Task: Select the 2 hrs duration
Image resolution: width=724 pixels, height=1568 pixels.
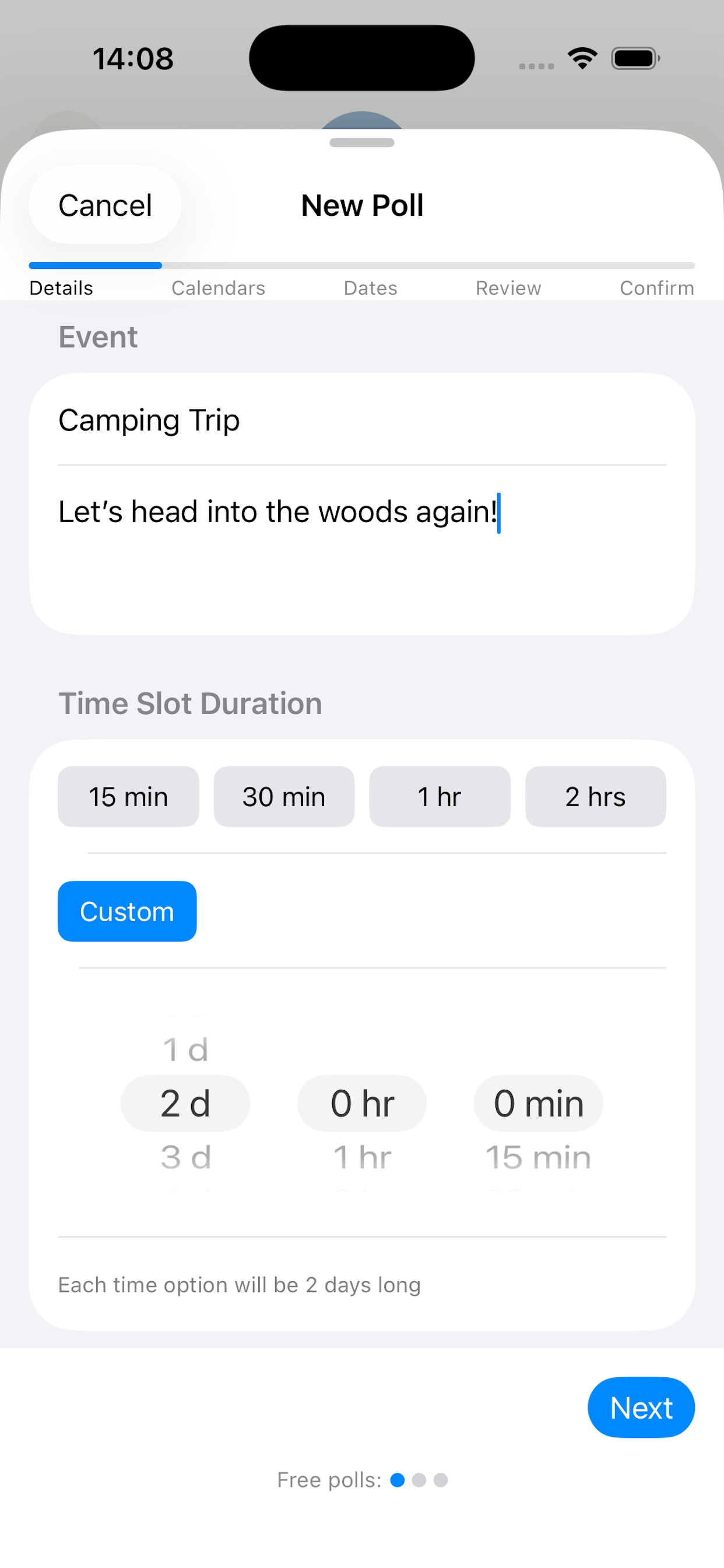Action: coord(595,796)
